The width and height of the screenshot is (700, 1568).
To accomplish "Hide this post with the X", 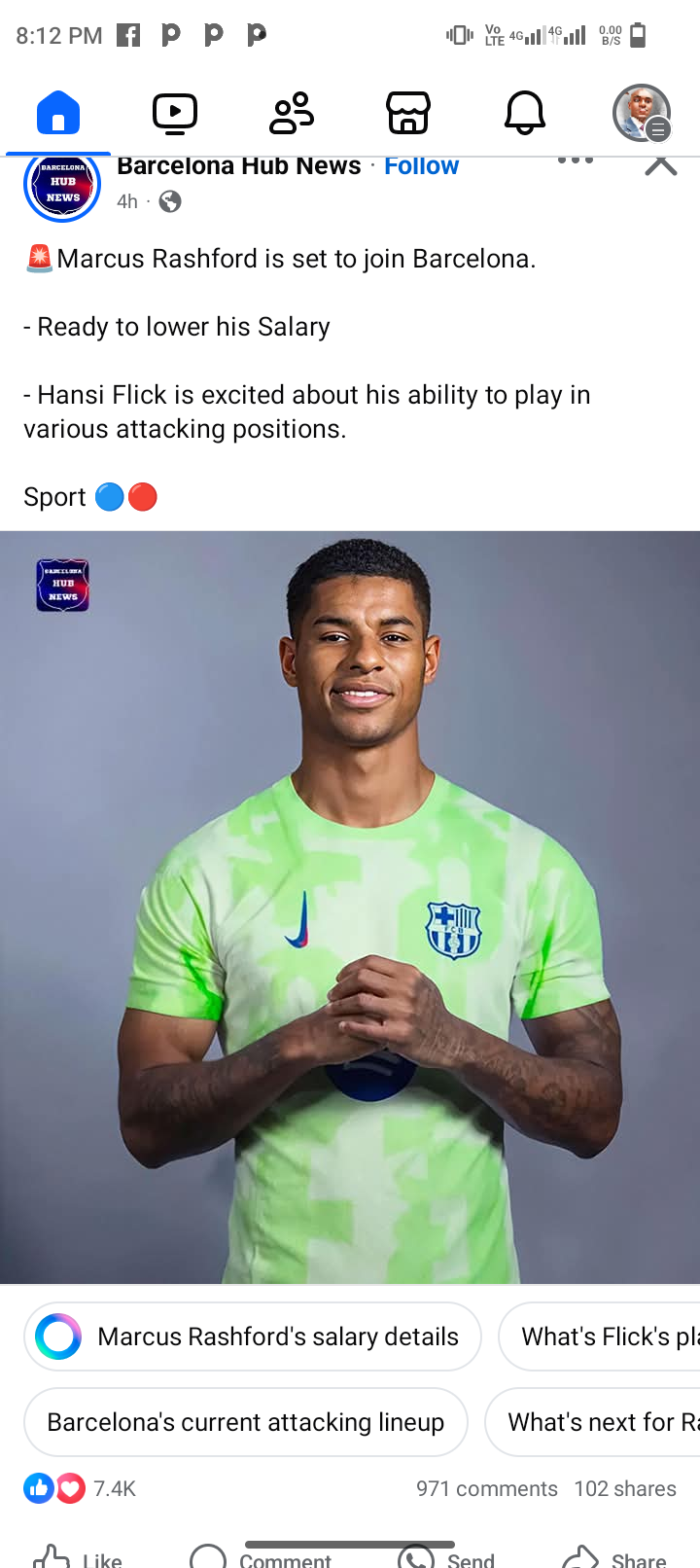I will (x=661, y=165).
